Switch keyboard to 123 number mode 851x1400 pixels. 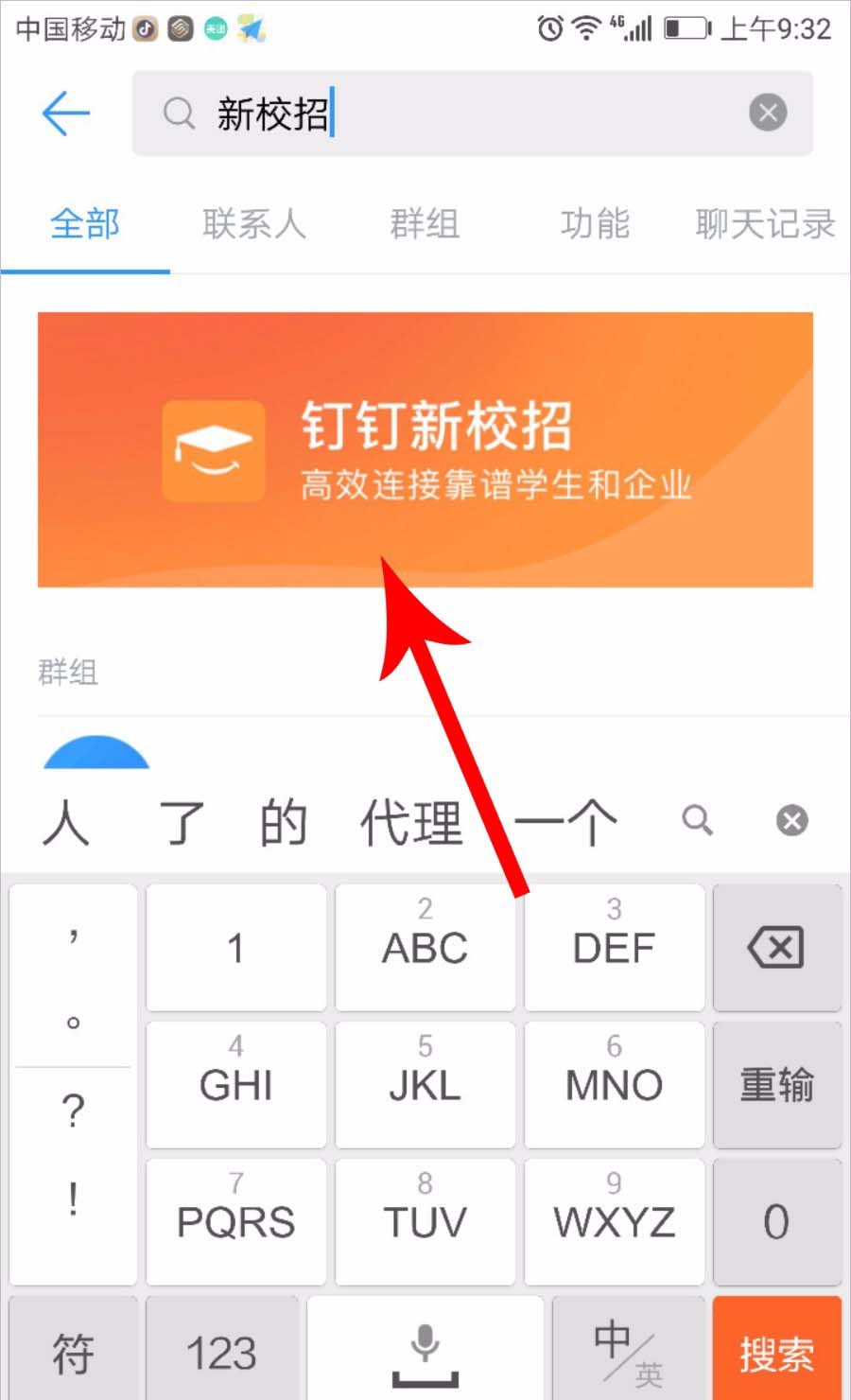pyautogui.click(x=221, y=1353)
